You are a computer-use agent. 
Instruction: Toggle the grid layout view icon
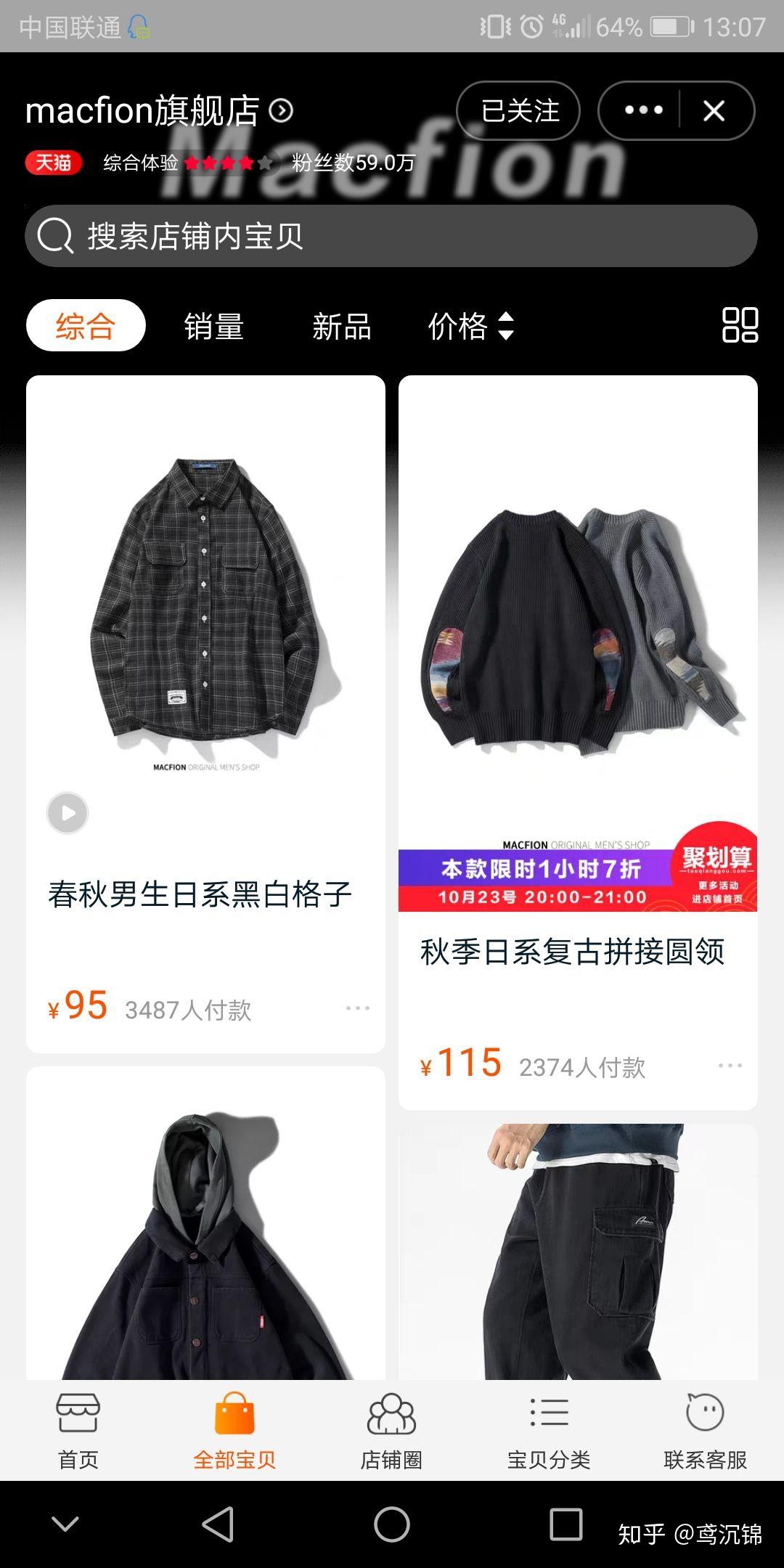(740, 325)
